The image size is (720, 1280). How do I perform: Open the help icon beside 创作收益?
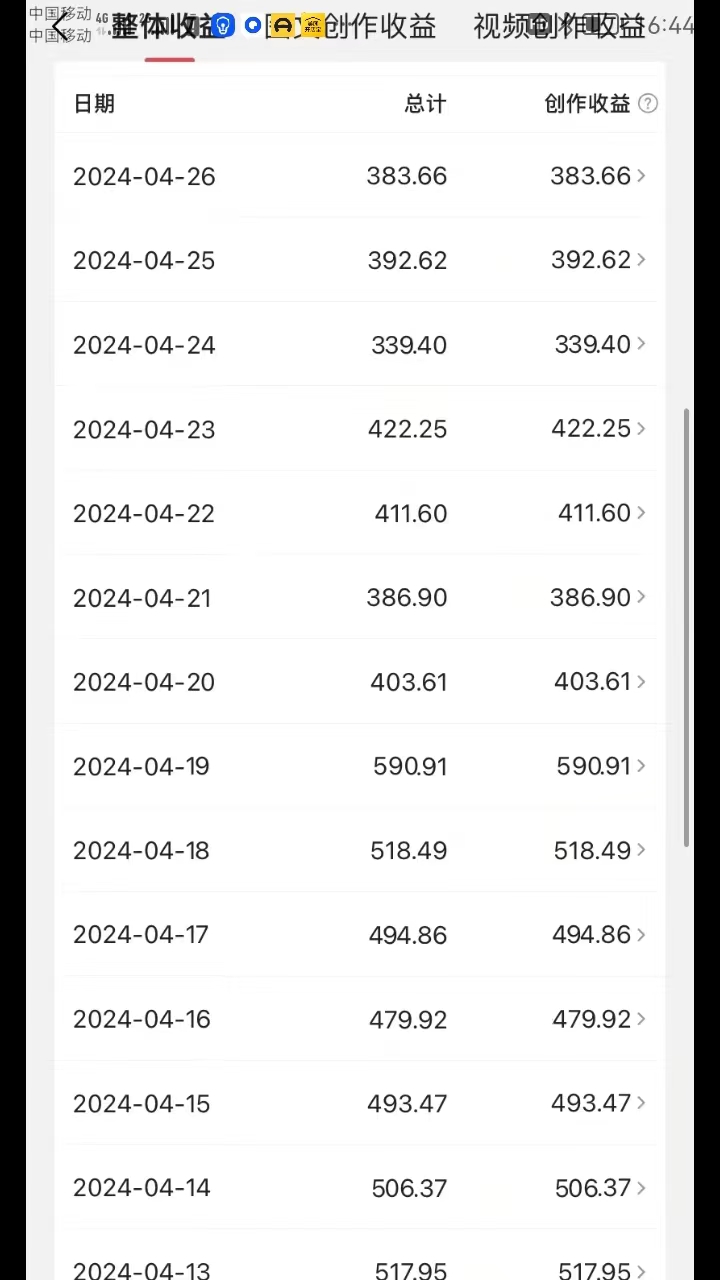coord(648,104)
